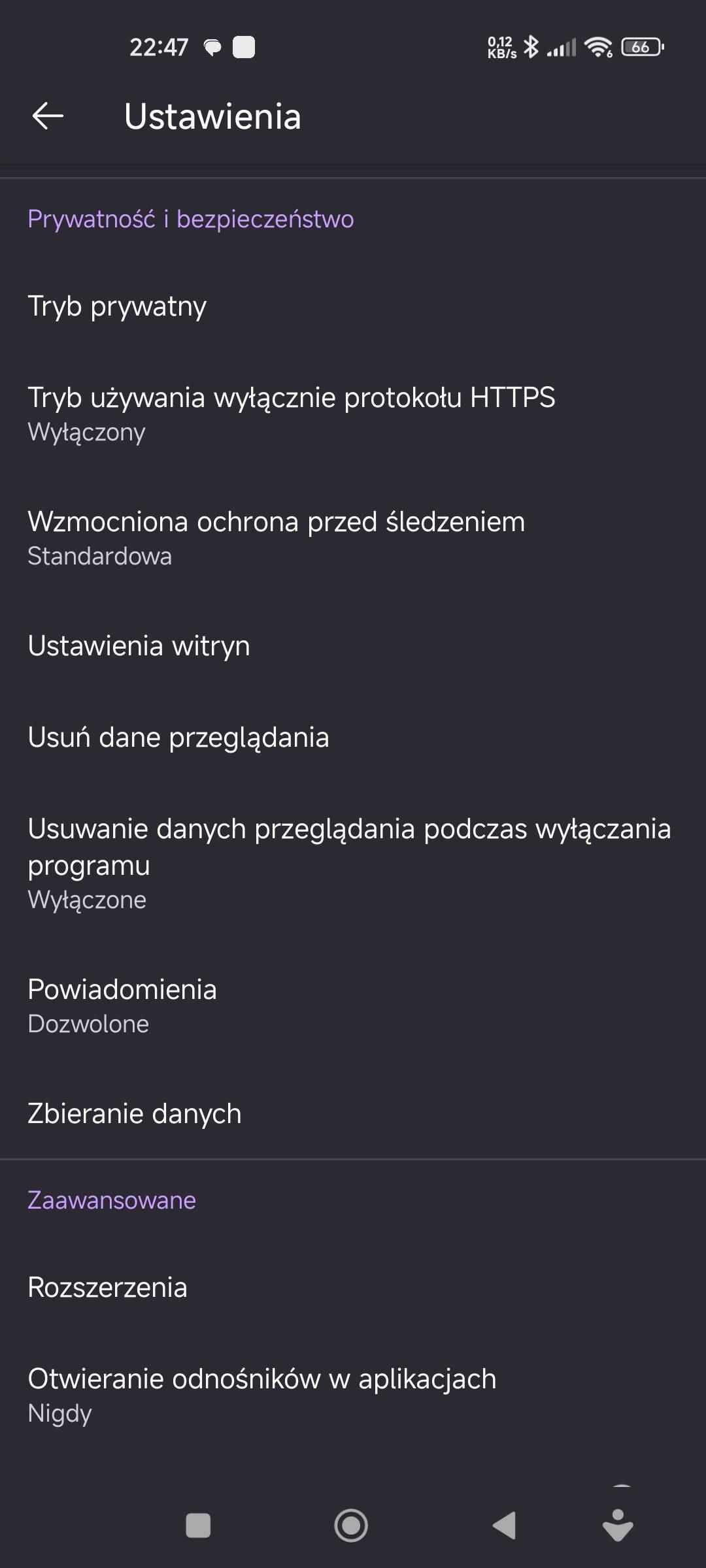This screenshot has width=706, height=1568.
Task: Open Ustawienia witryn
Action: point(139,645)
